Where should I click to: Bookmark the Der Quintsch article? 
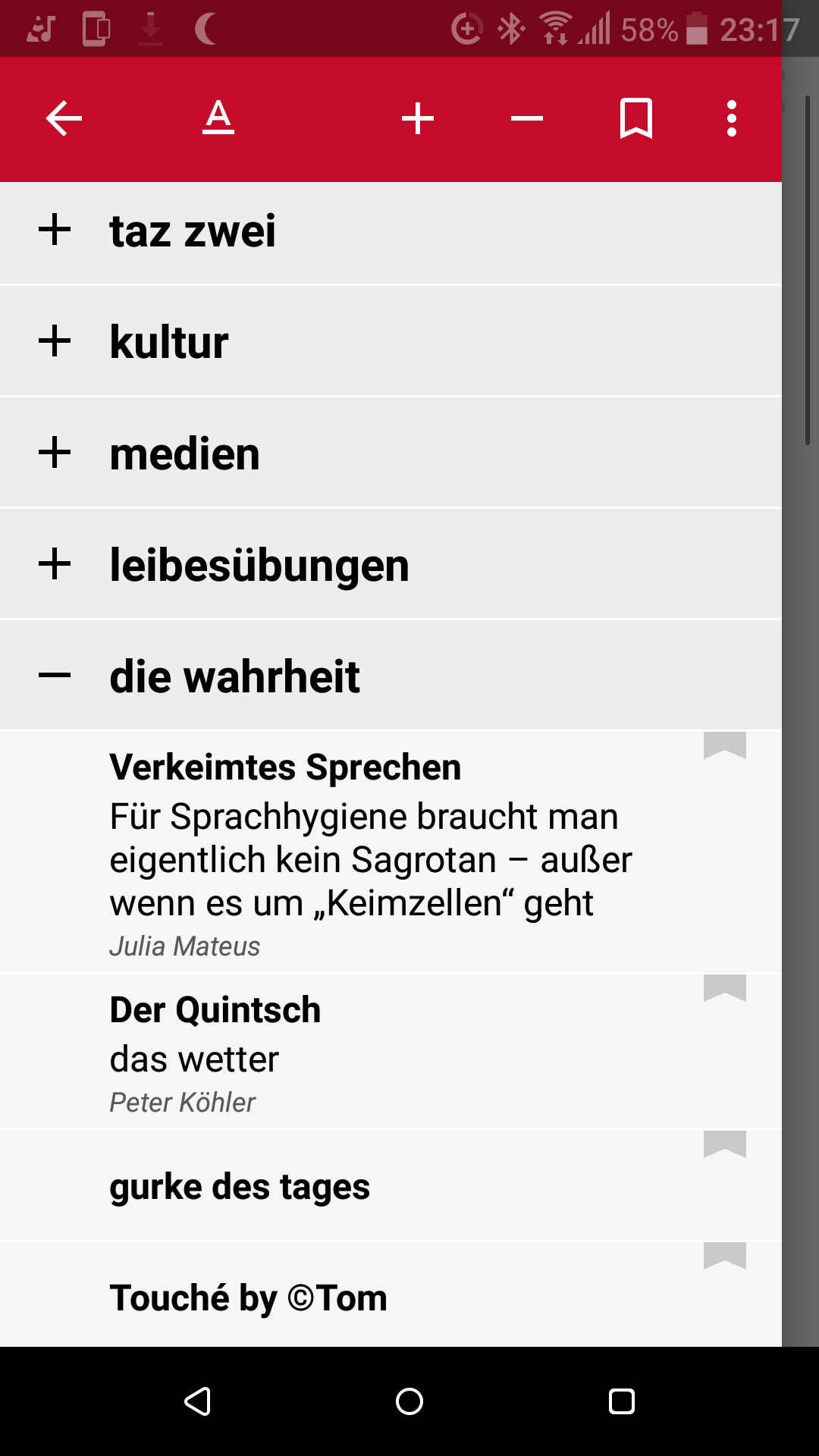pos(725,989)
